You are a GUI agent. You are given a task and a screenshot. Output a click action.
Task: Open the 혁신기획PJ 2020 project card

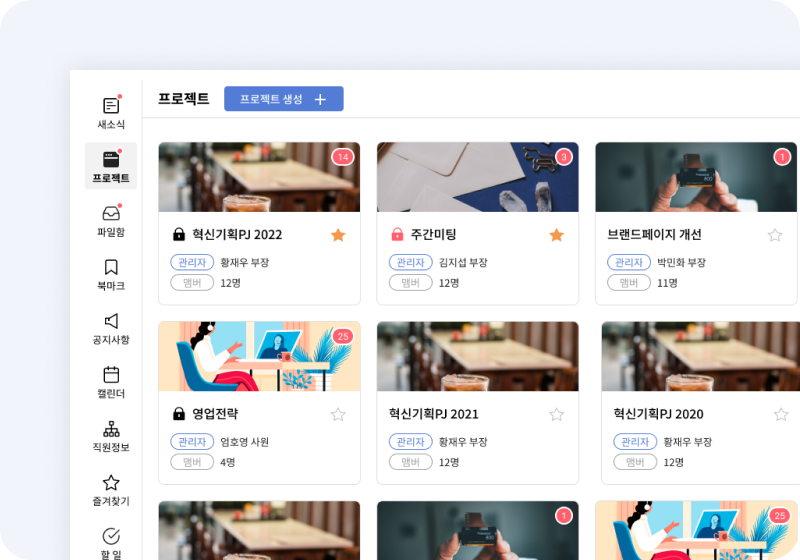pyautogui.click(x=658, y=414)
